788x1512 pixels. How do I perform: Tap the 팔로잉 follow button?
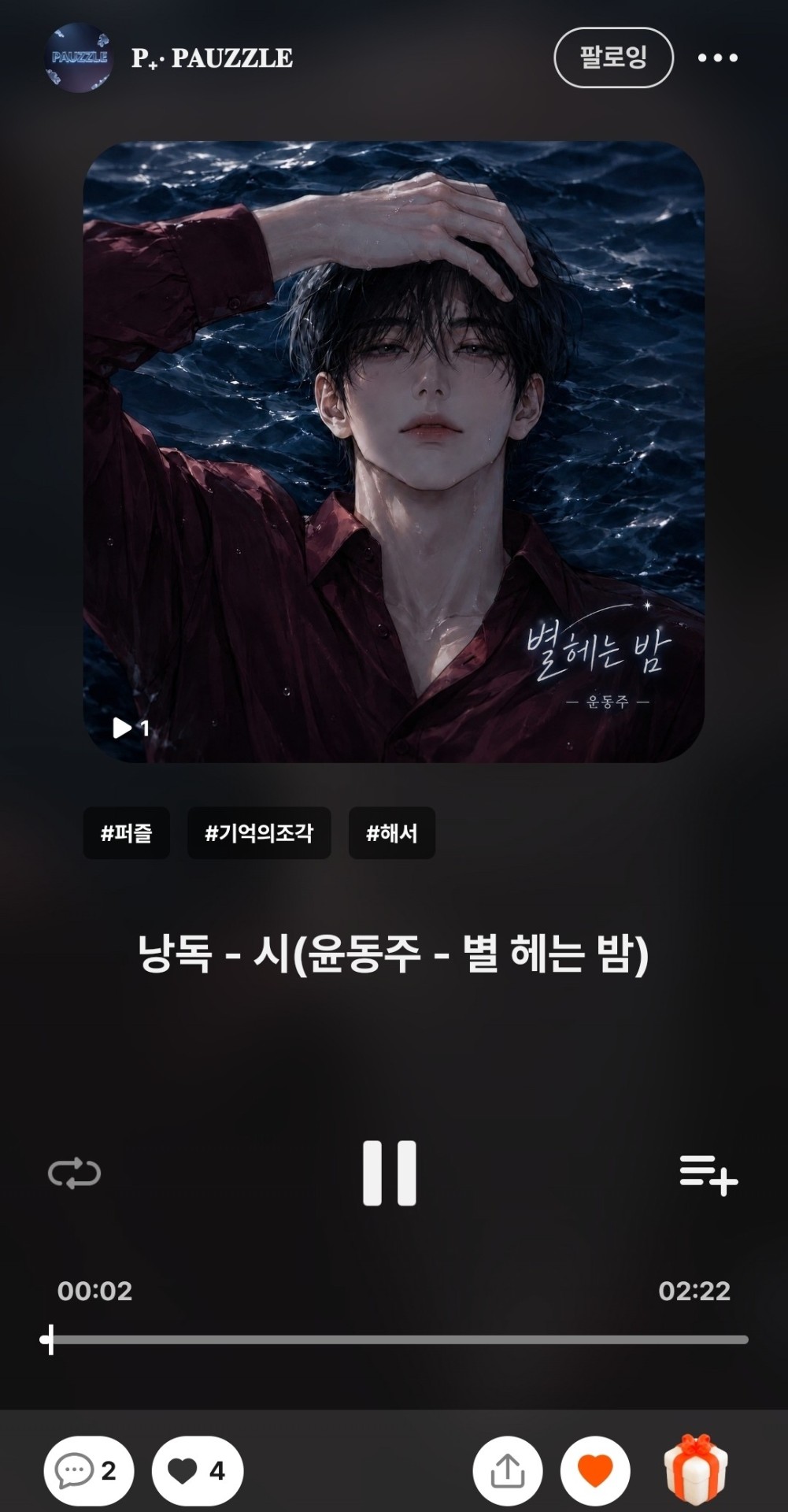[613, 57]
